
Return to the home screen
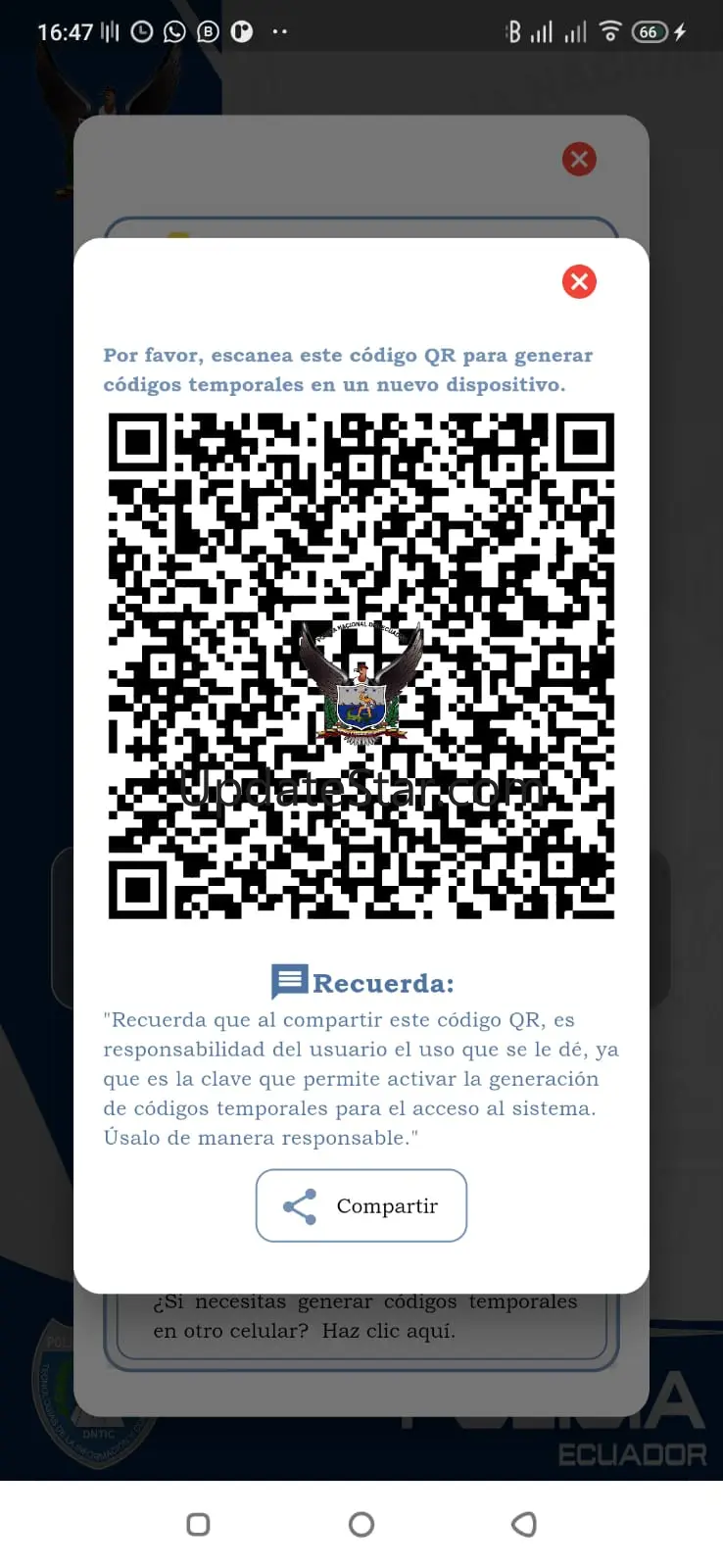click(361, 1524)
